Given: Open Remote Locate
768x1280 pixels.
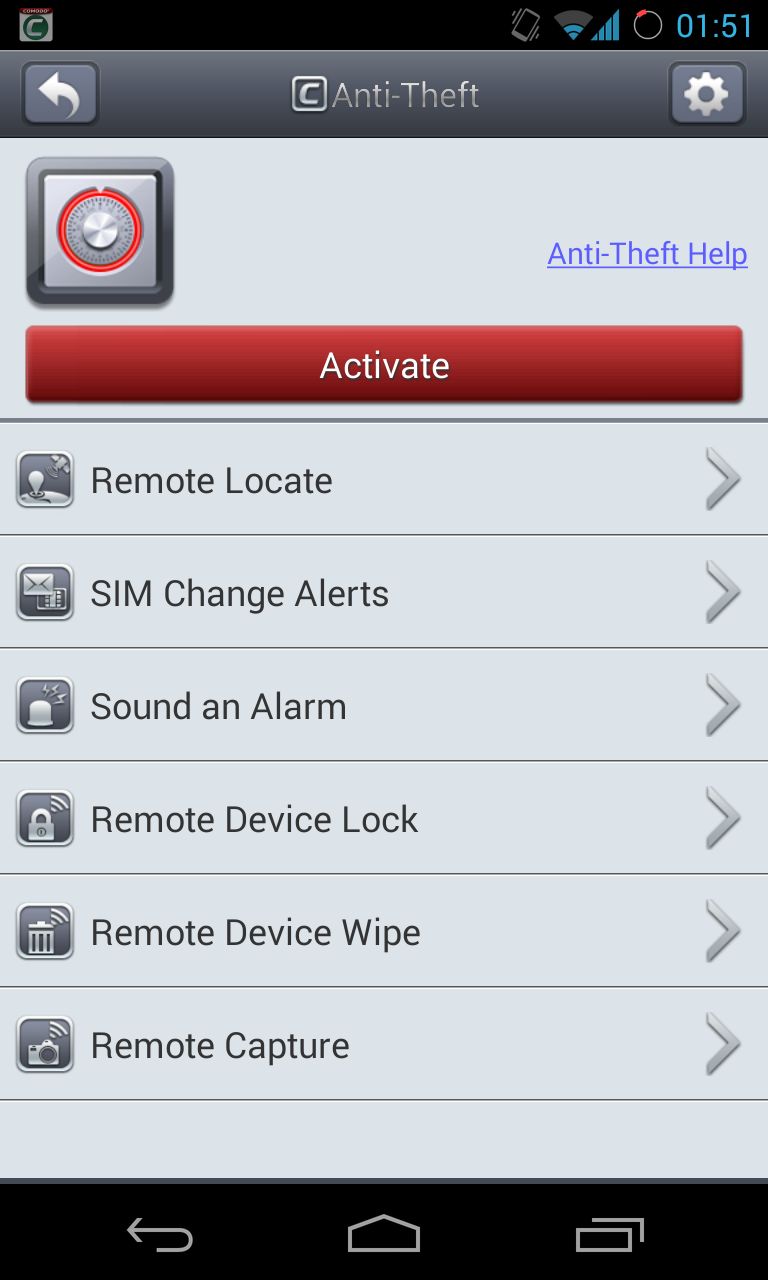Looking at the screenshot, I should [384, 479].
